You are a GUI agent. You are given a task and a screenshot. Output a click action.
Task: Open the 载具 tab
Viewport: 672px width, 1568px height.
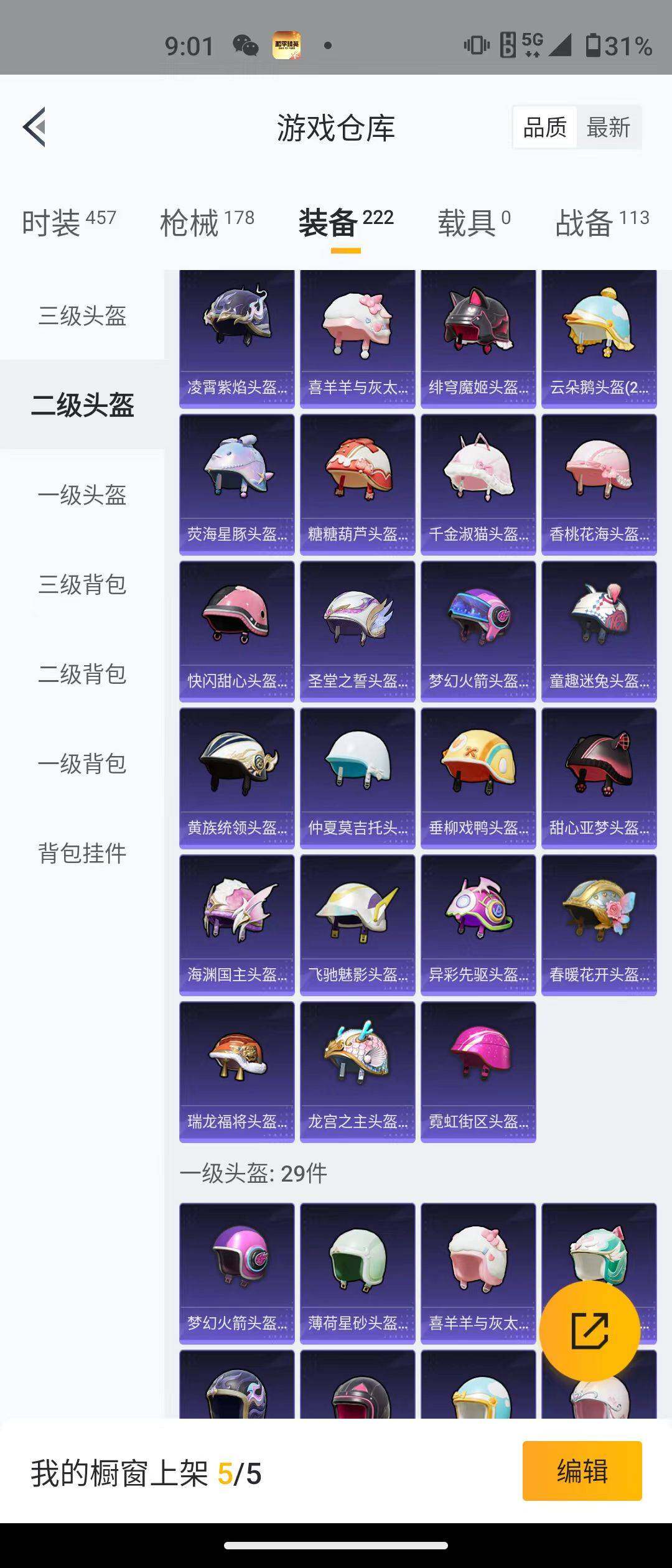(x=474, y=222)
